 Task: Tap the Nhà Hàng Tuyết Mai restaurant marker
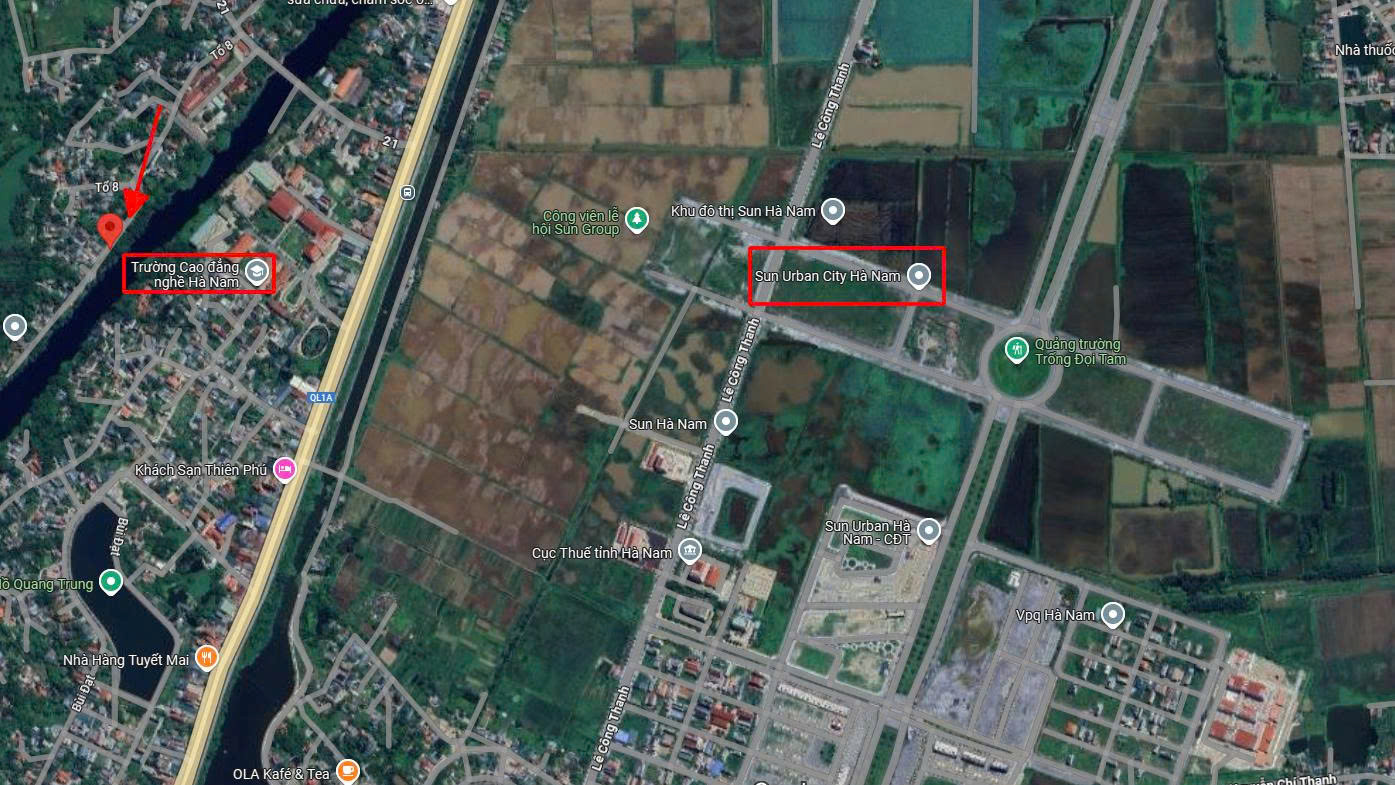(x=206, y=658)
